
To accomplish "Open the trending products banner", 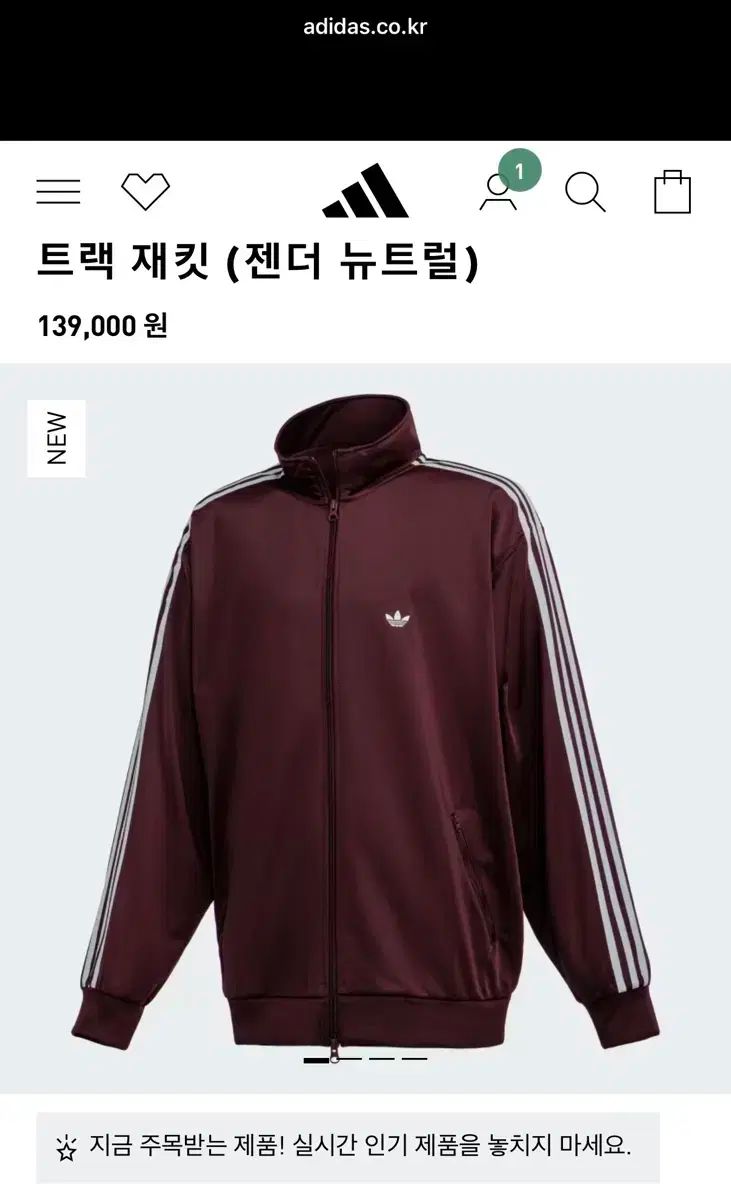I will point(348,1147).
